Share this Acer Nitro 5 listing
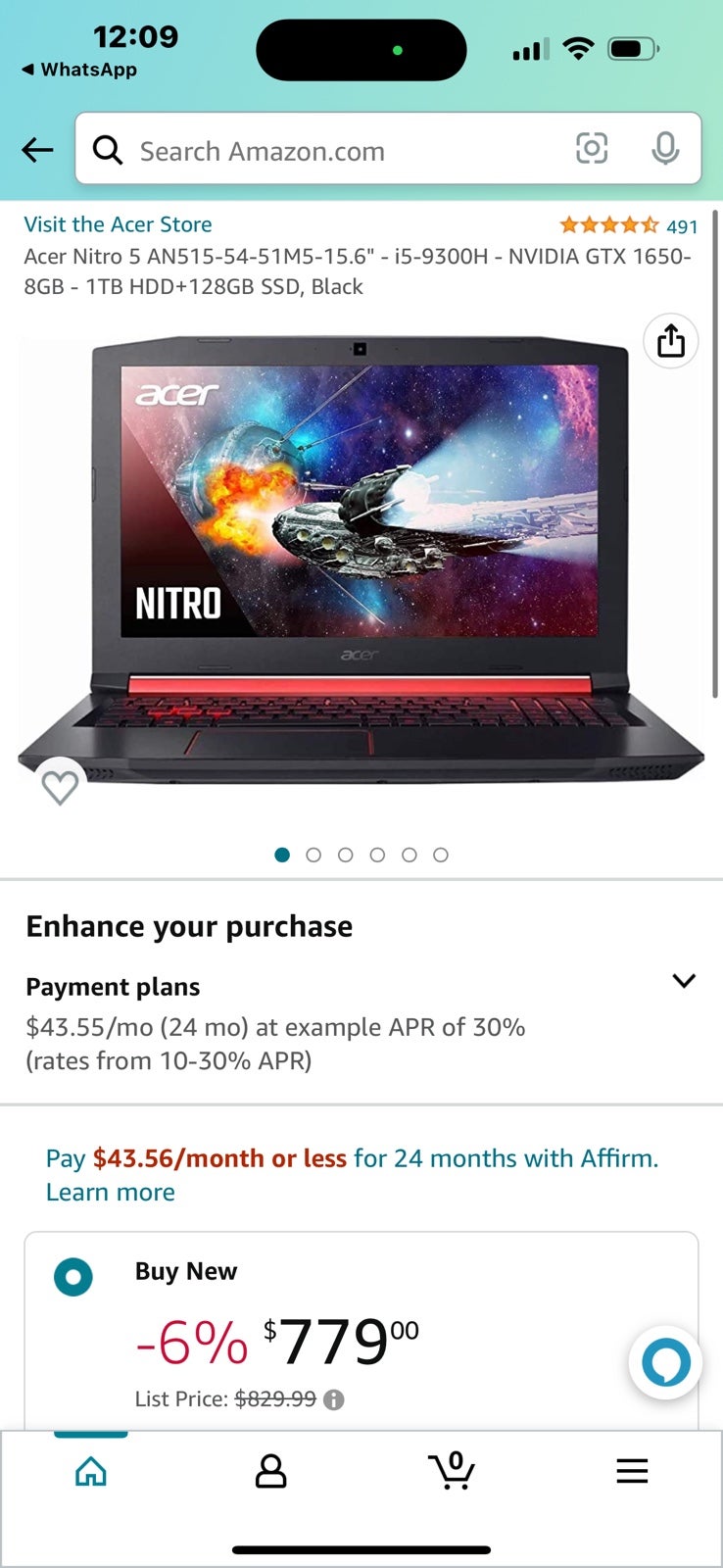This screenshot has width=723, height=1568. click(671, 341)
